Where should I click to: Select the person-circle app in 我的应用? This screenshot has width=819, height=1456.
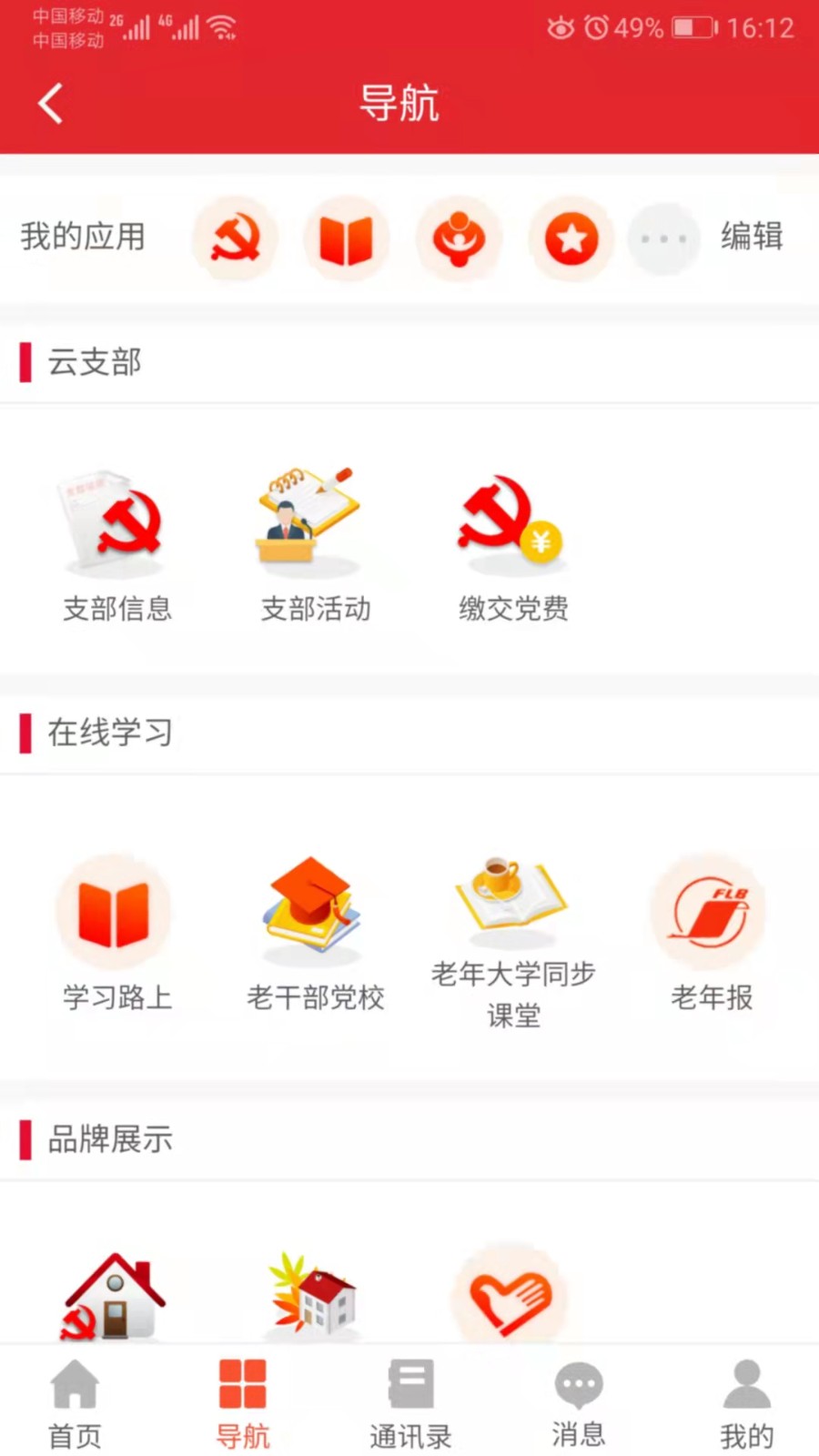pyautogui.click(x=460, y=238)
